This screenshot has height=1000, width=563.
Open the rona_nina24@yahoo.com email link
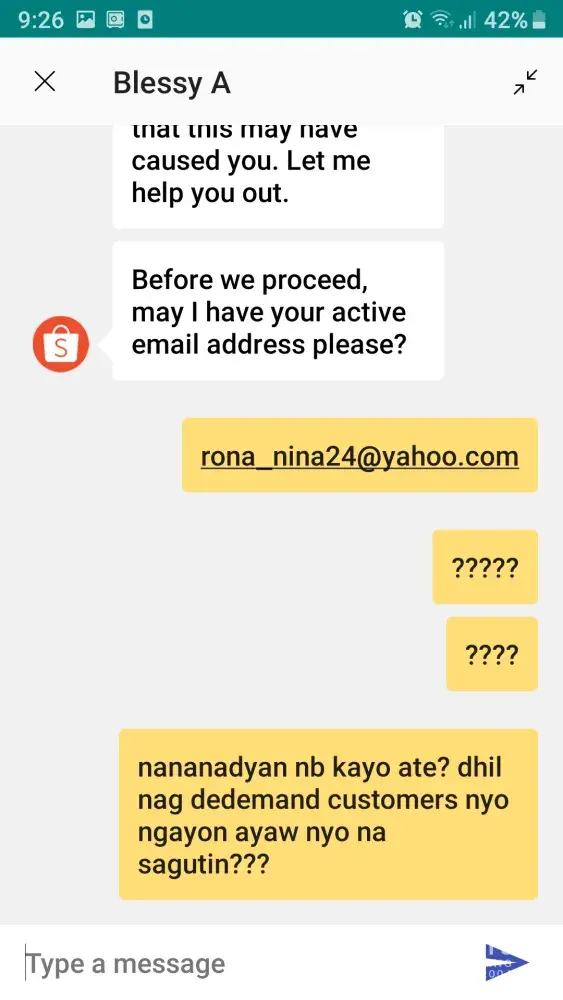click(360, 457)
